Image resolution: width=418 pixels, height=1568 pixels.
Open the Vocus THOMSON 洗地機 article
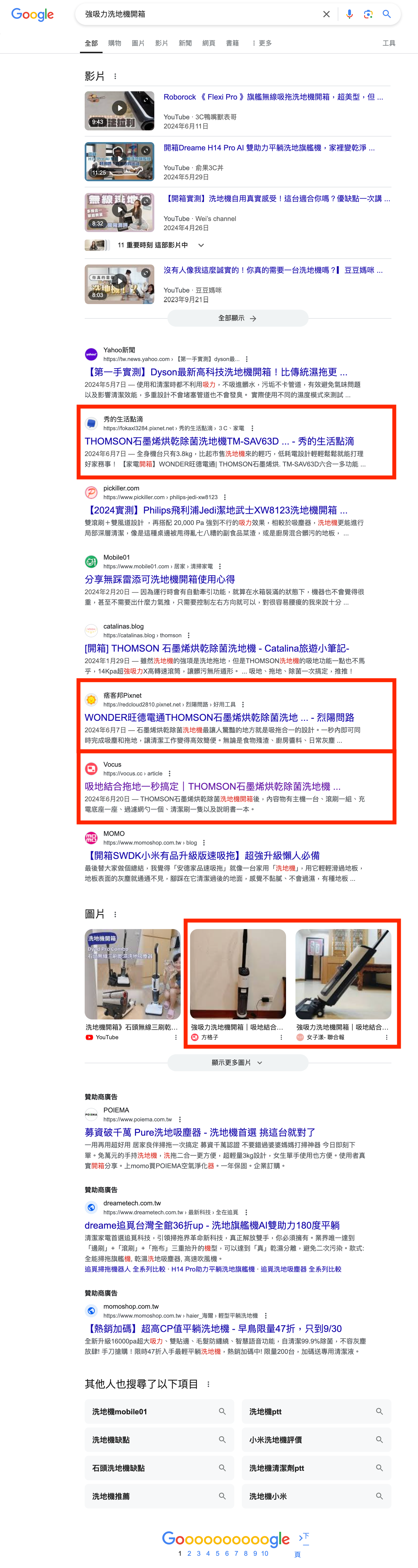pyautogui.click(x=212, y=786)
